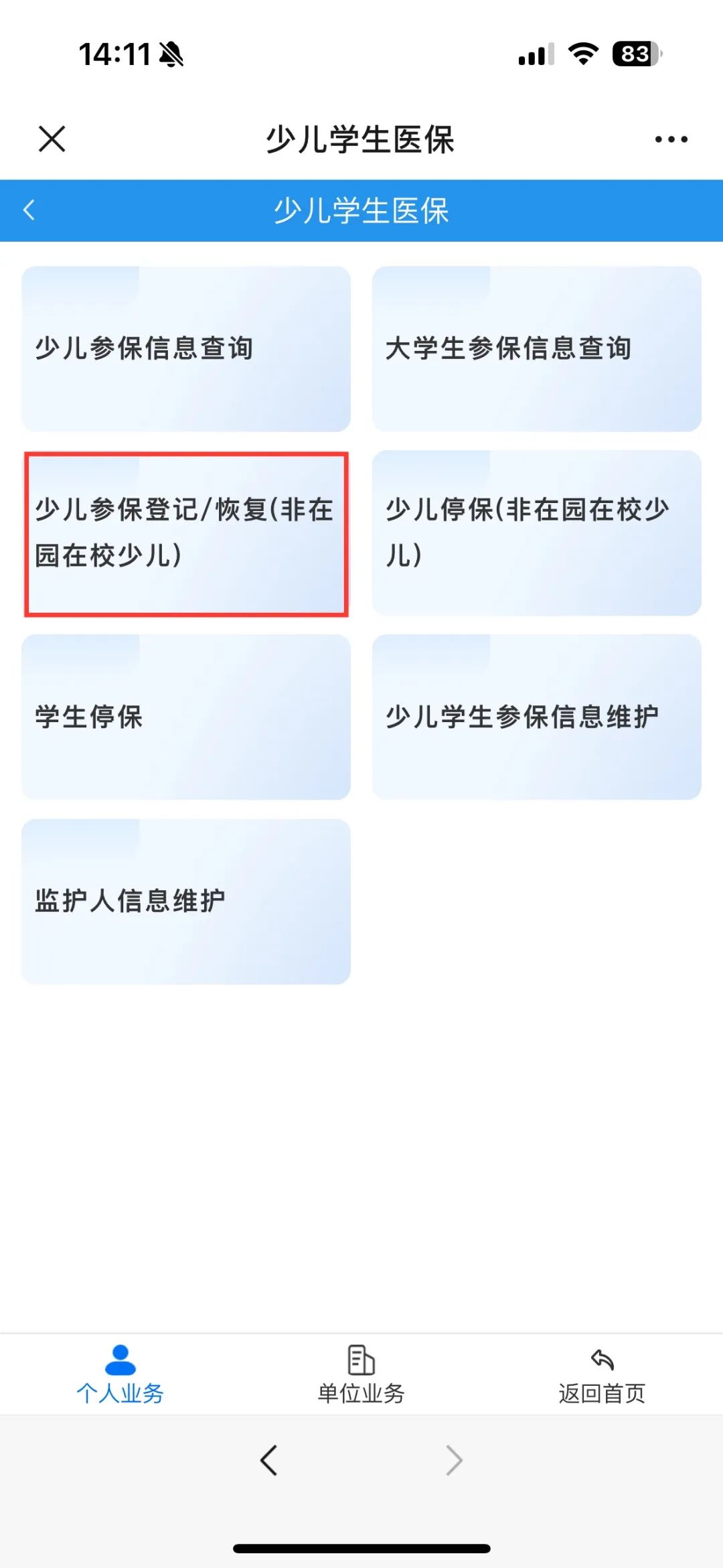Go back using the blue header arrow

coord(29,210)
